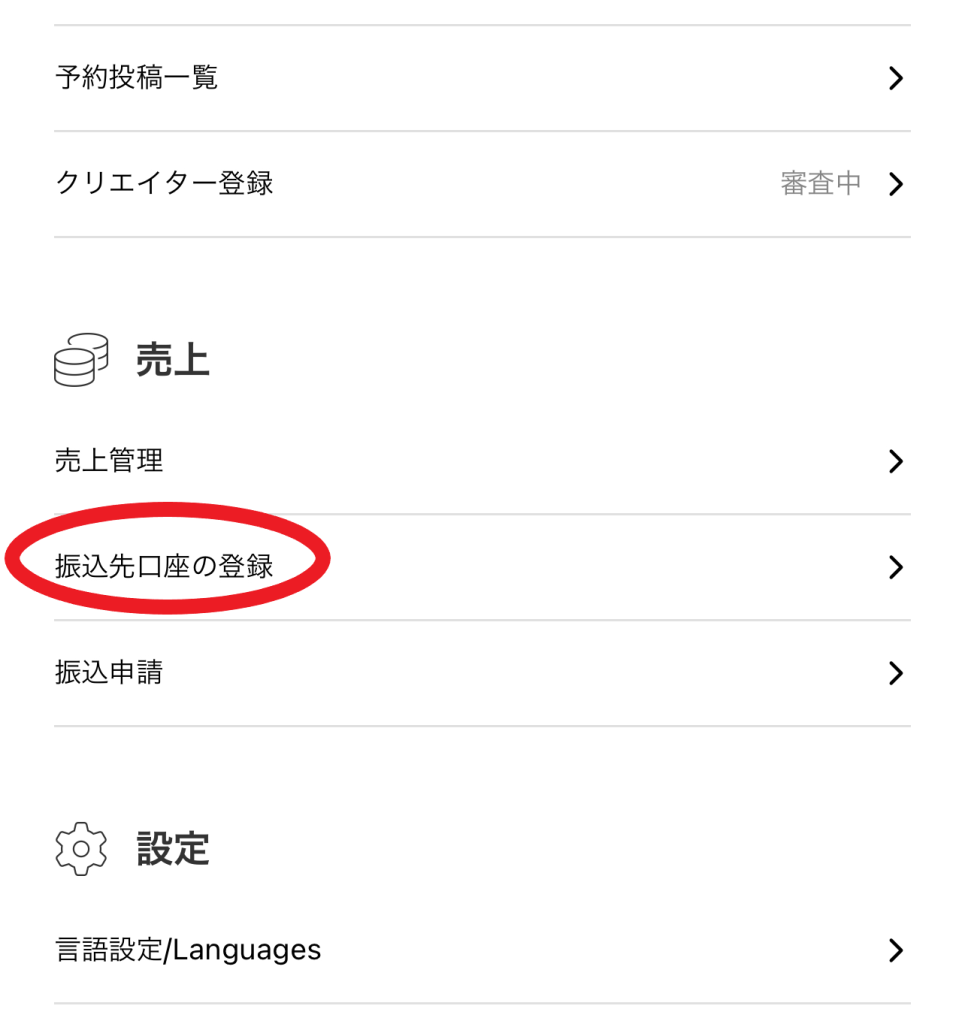Open 振込申請 transfer request

click(x=480, y=673)
